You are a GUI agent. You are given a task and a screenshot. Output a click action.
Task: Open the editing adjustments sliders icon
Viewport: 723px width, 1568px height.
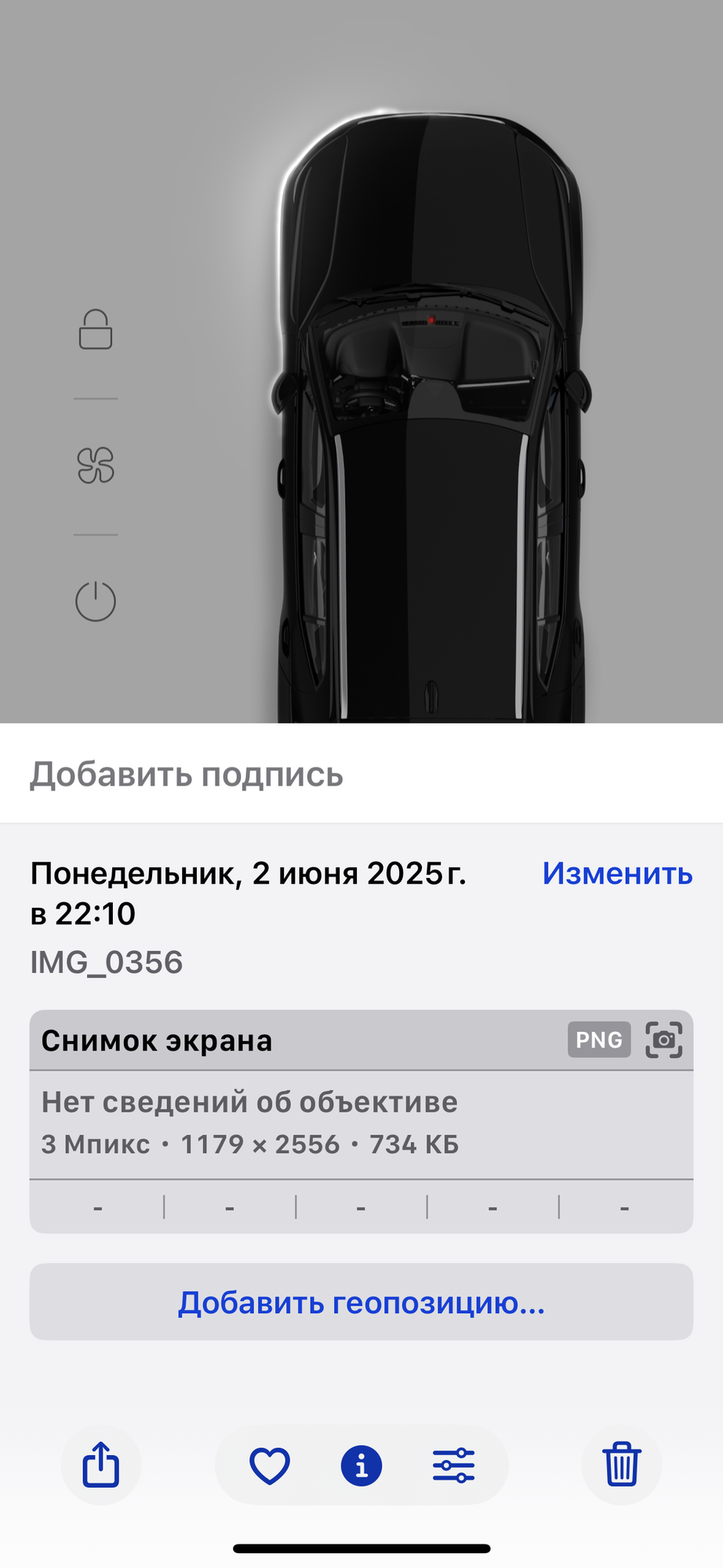click(x=453, y=1465)
